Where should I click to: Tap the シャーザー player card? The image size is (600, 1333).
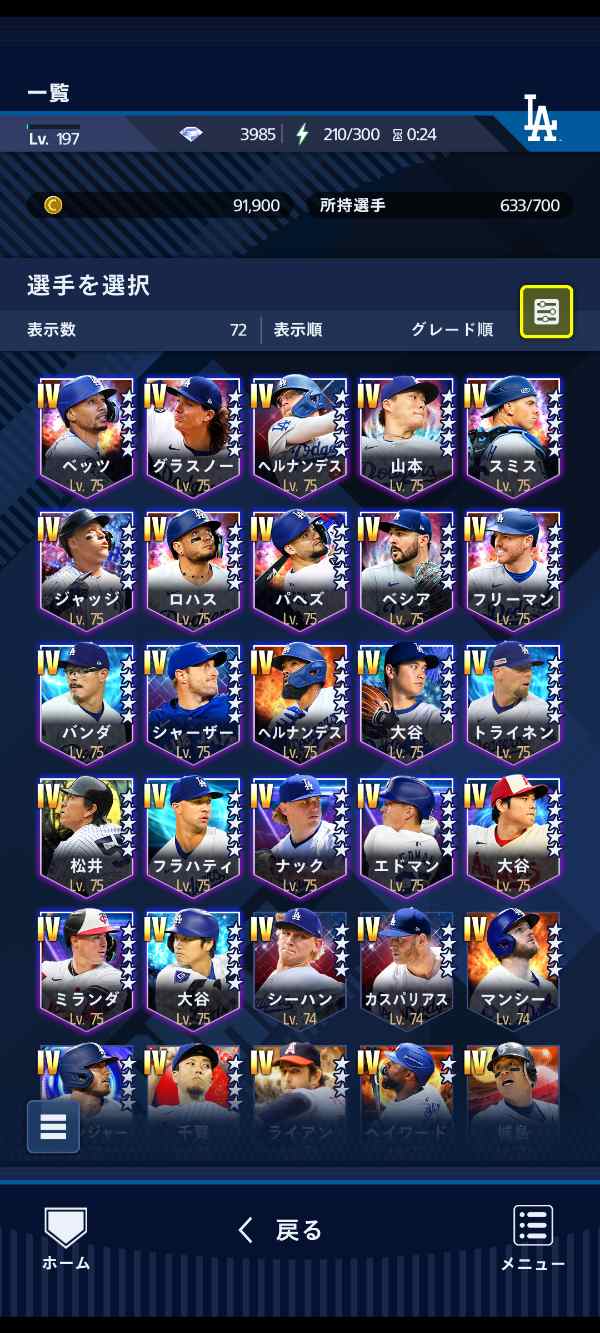tap(193, 700)
